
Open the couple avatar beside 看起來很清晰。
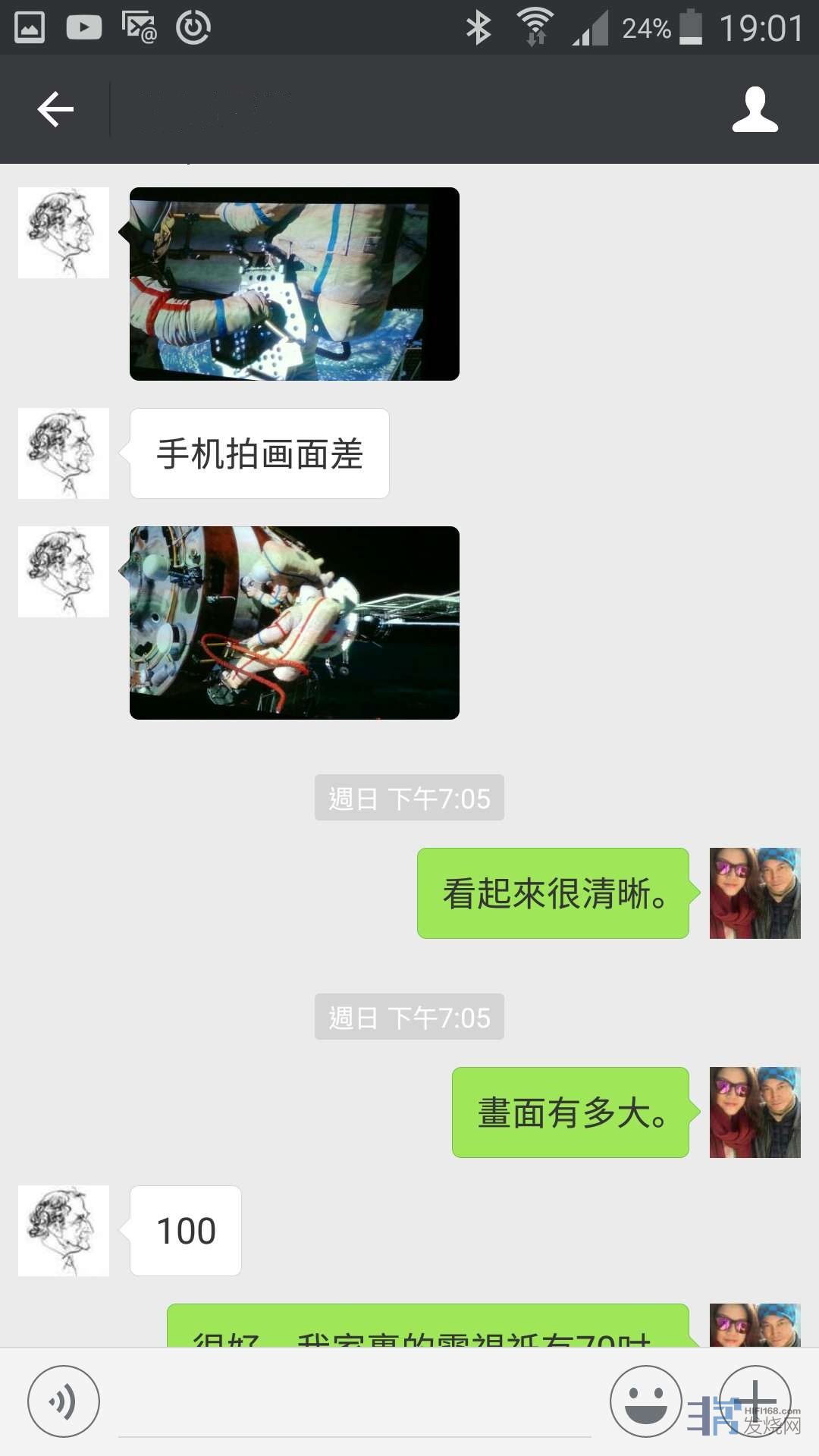point(755,893)
